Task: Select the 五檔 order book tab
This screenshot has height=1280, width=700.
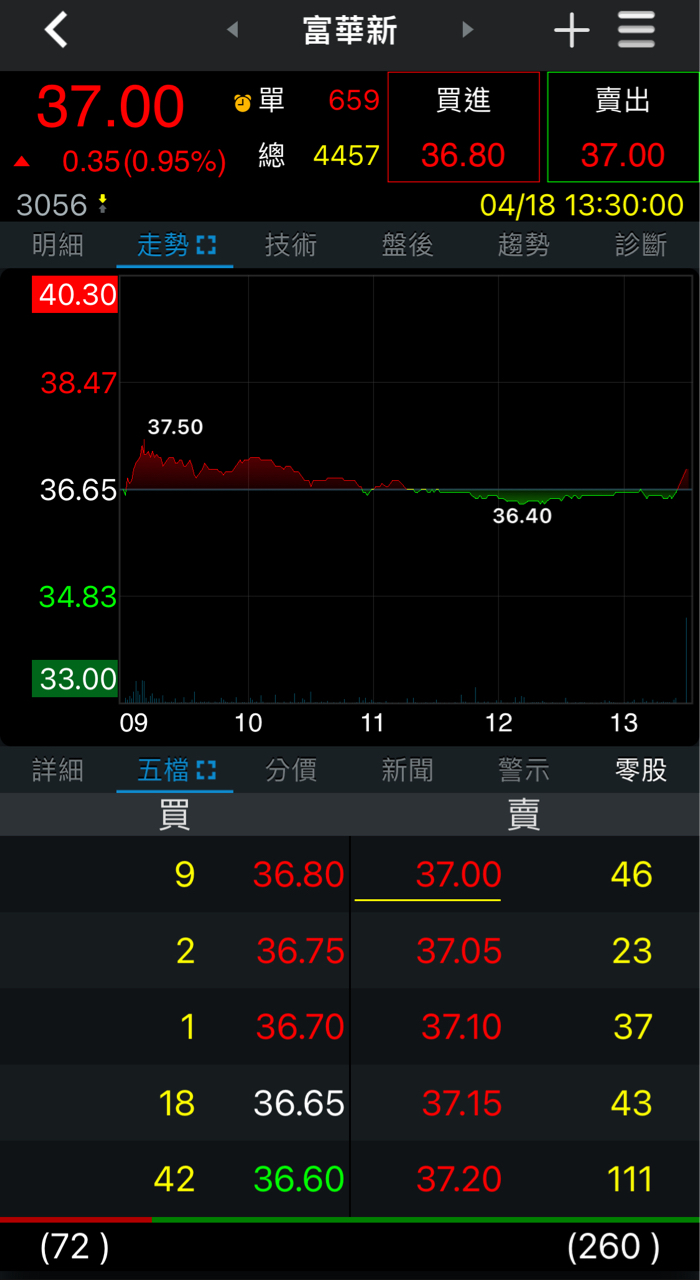Action: pos(175,770)
